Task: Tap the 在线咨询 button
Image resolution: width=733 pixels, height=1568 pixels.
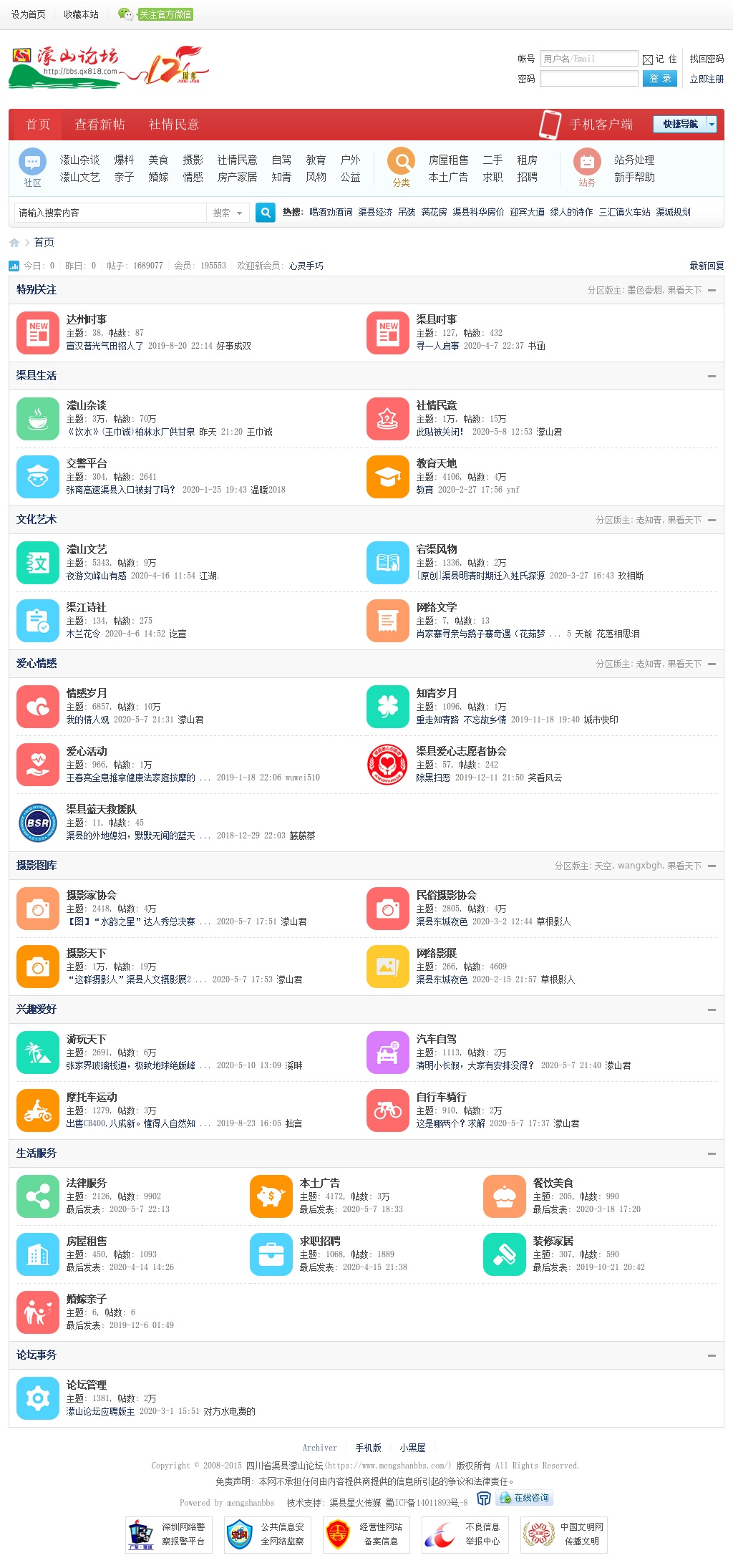Action: (x=525, y=1498)
